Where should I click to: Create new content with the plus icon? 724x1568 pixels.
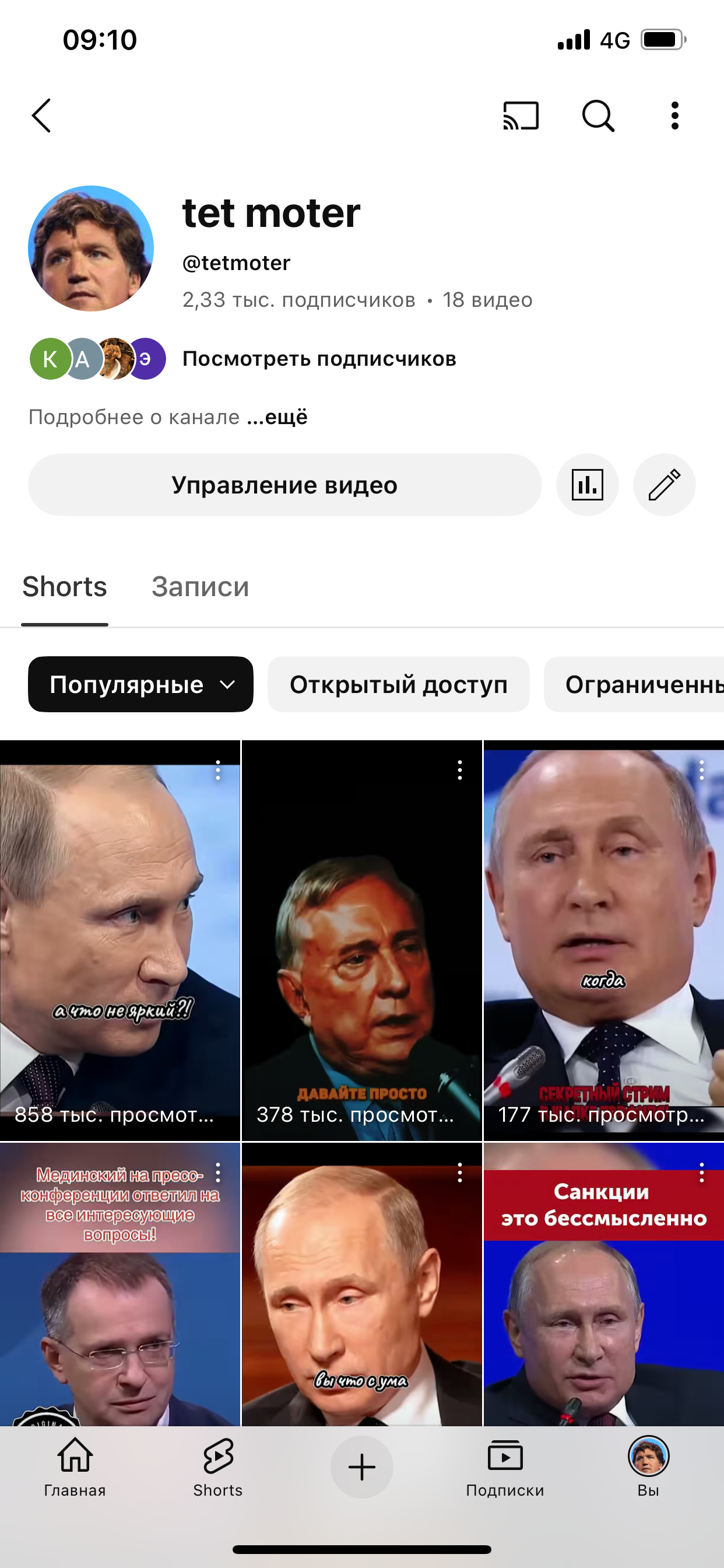tap(362, 1467)
